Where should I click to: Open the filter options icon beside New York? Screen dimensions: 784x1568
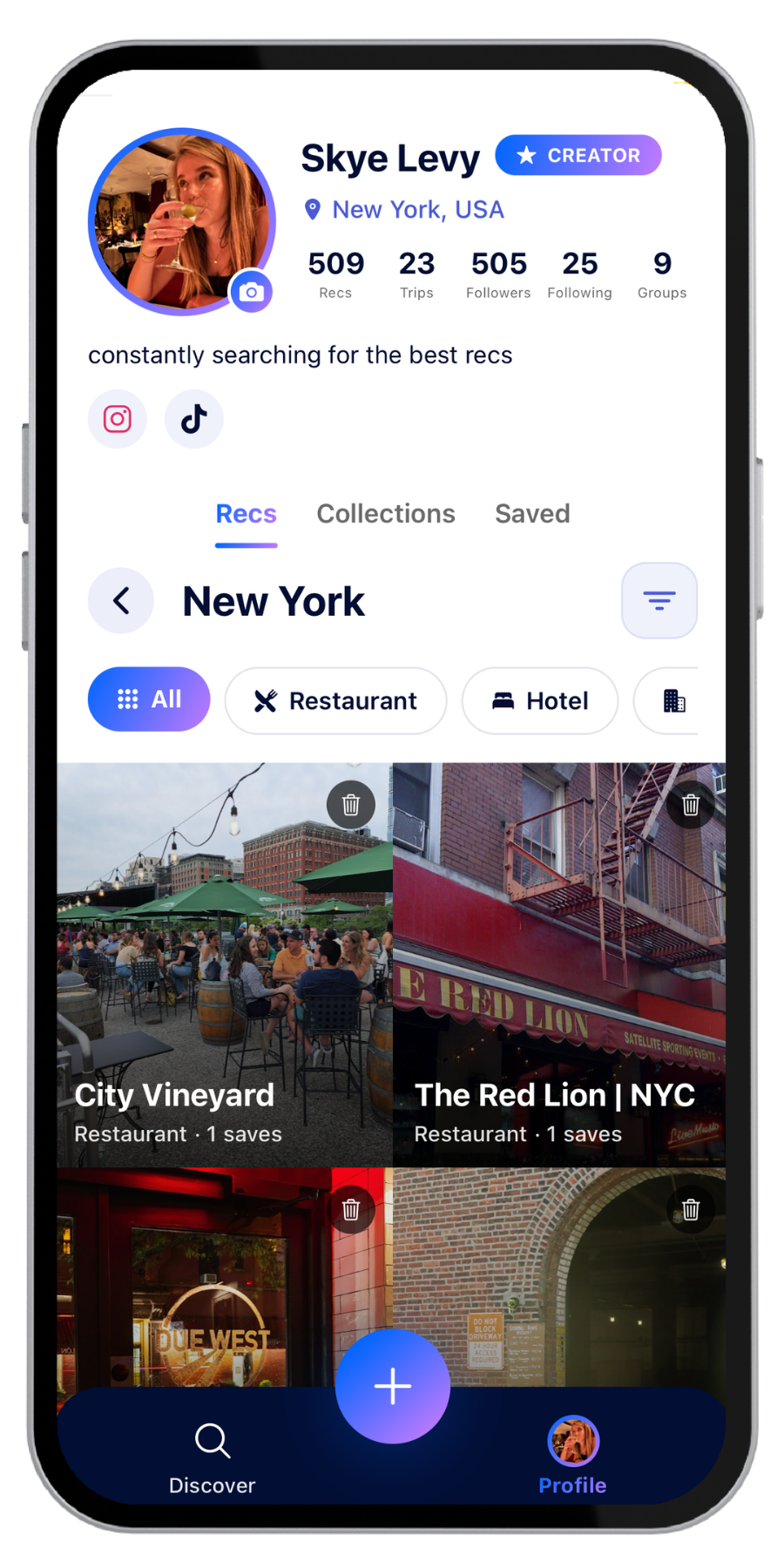659,600
